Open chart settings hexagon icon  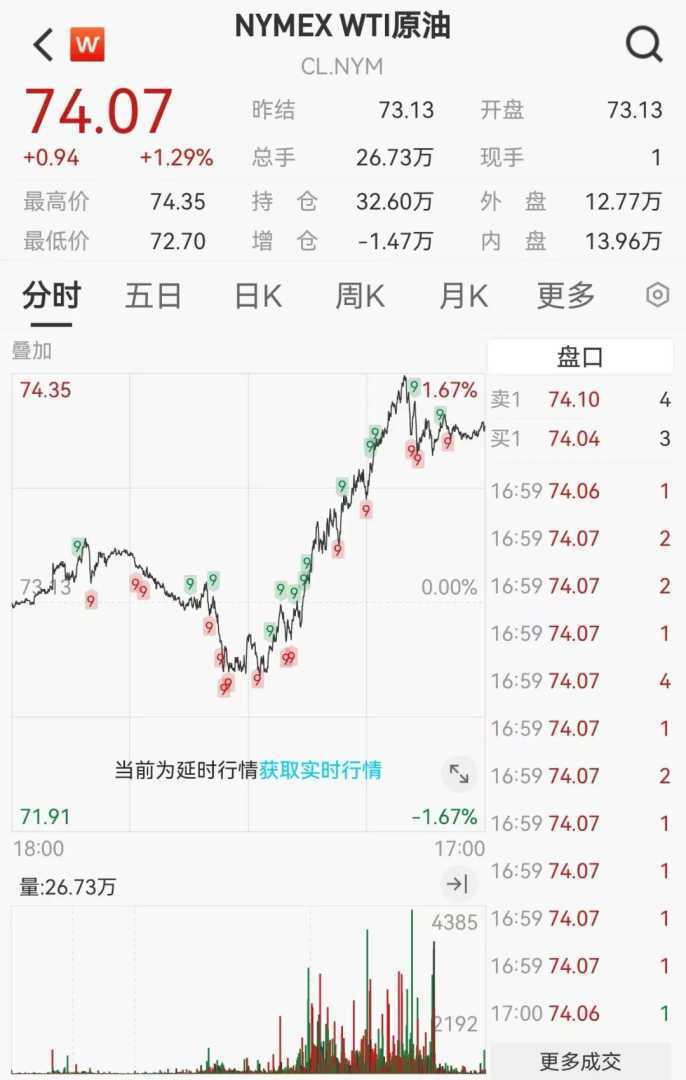point(657,295)
